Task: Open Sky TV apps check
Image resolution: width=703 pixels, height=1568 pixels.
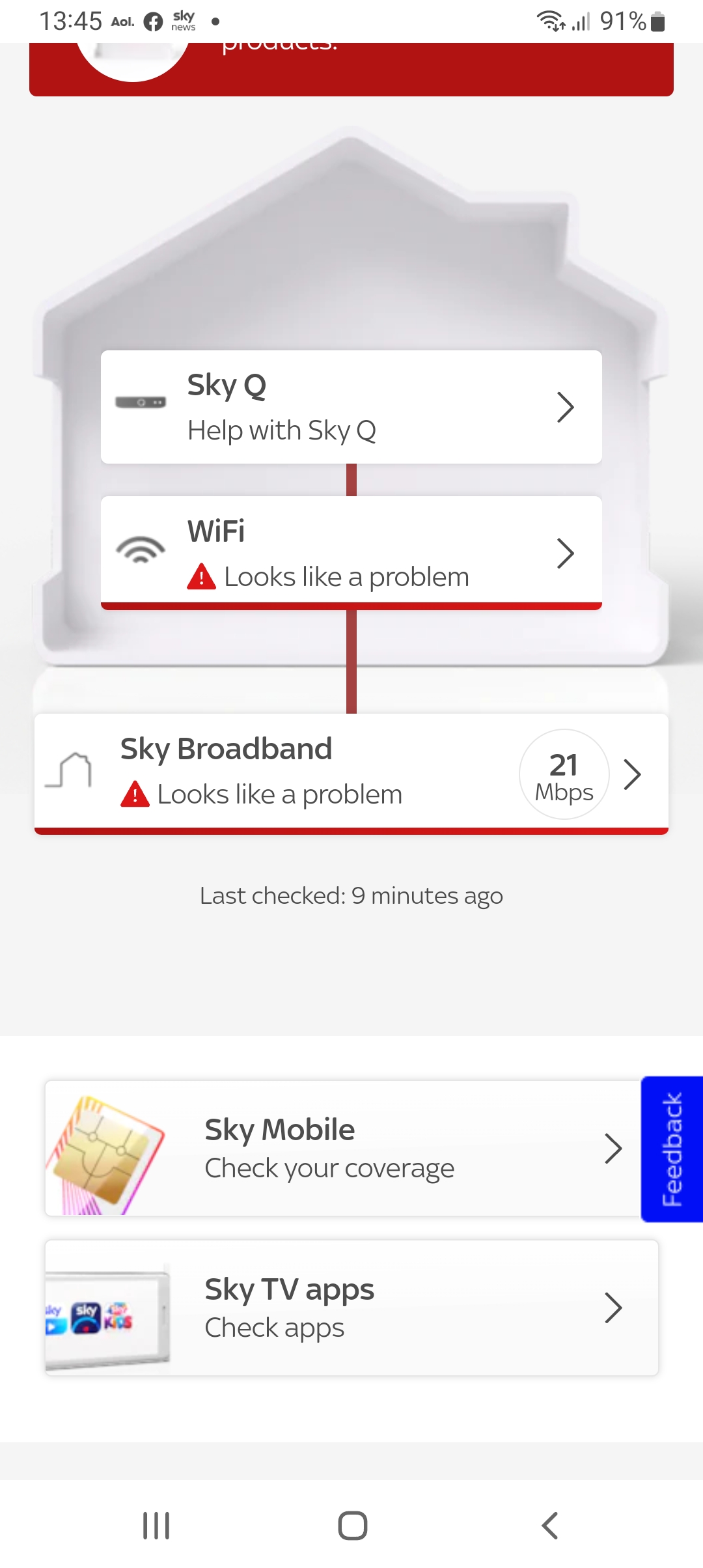Action: [351, 1308]
